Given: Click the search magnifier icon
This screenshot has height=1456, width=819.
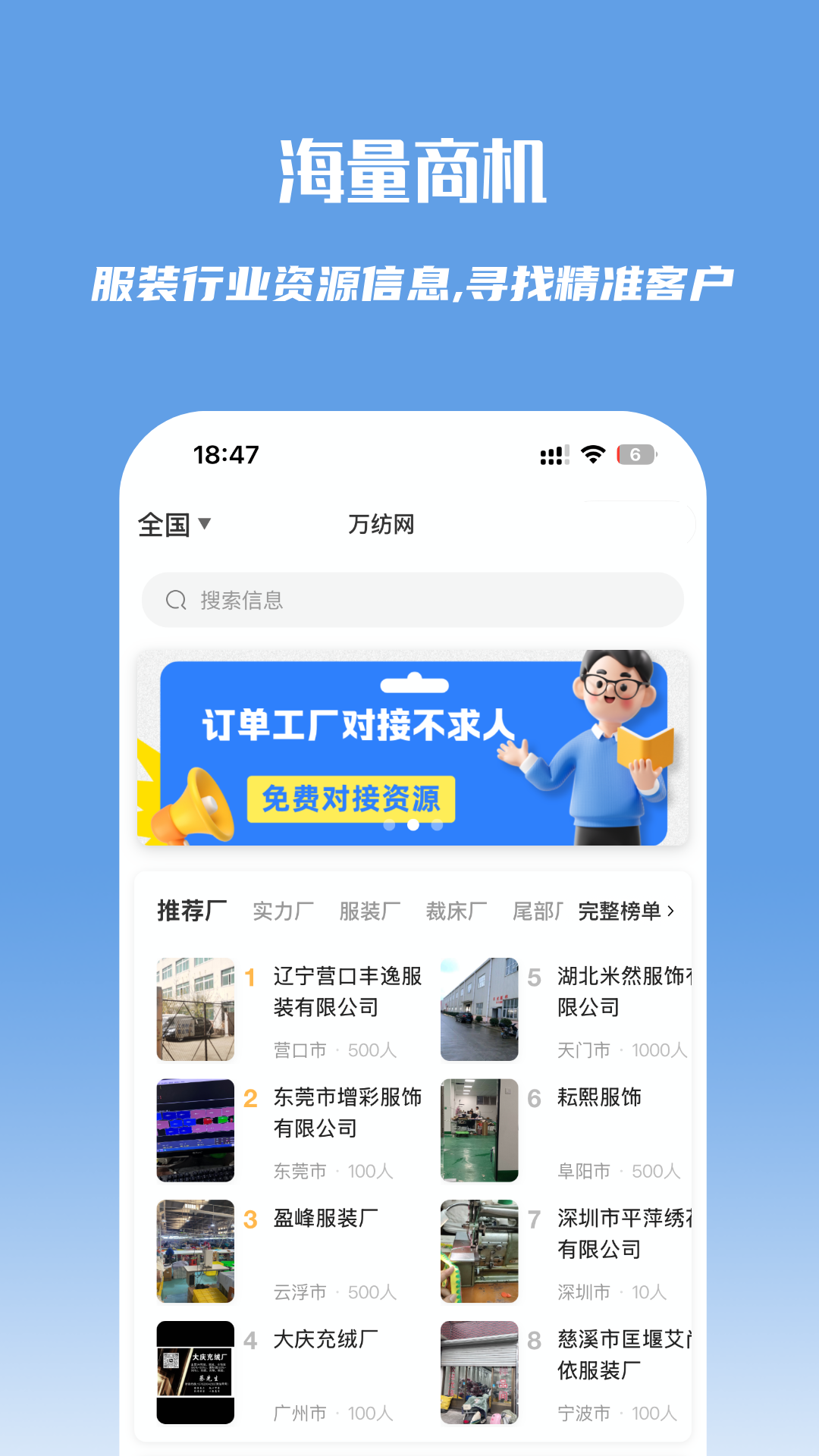Looking at the screenshot, I should (175, 600).
